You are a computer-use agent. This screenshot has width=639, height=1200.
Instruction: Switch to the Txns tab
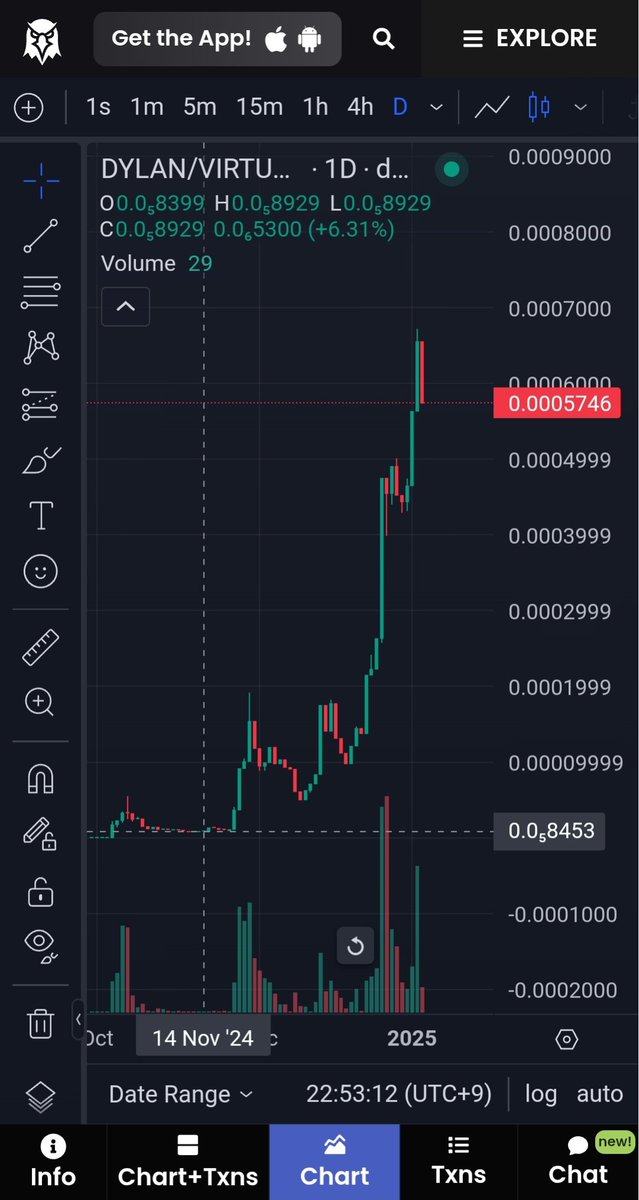pyautogui.click(x=458, y=1161)
